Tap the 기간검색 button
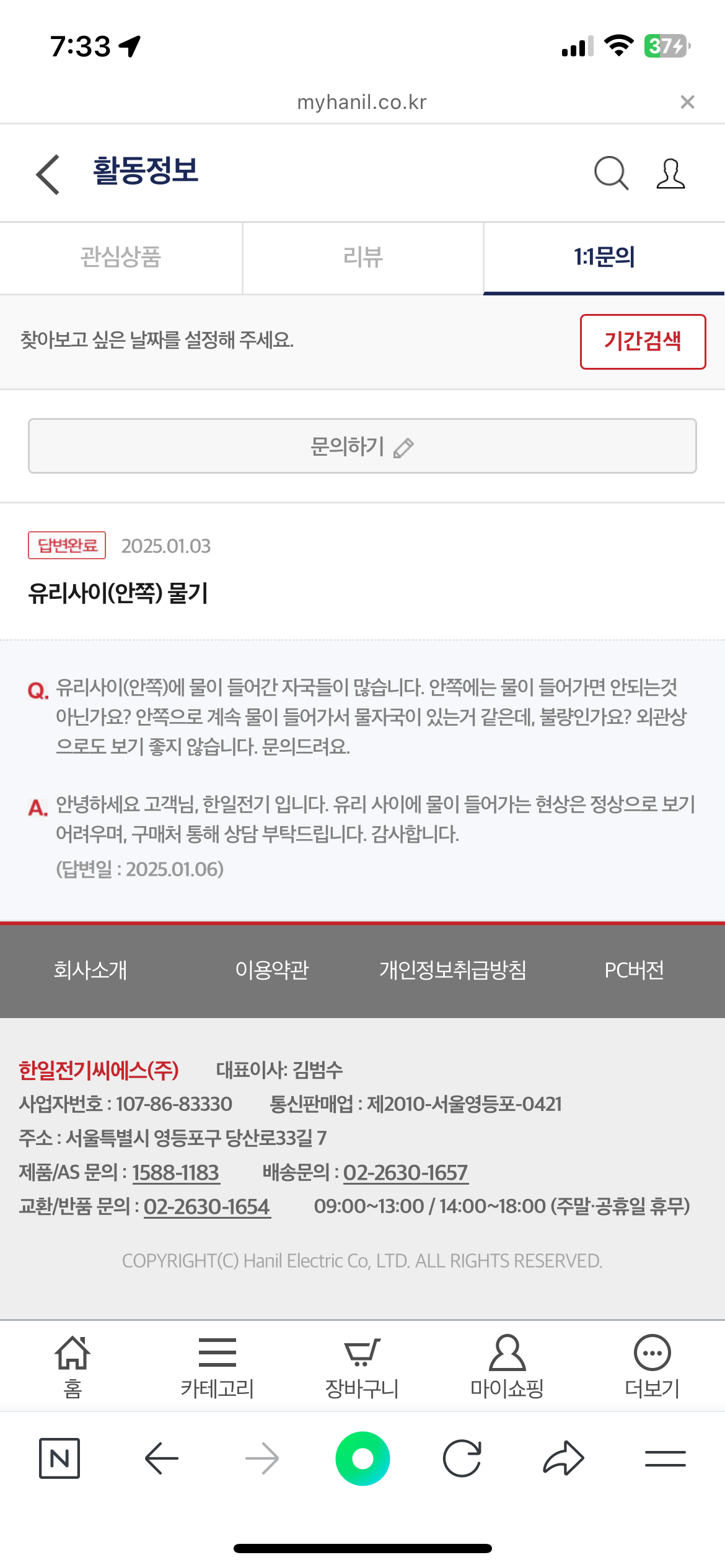This screenshot has height=1568, width=725. tap(643, 342)
